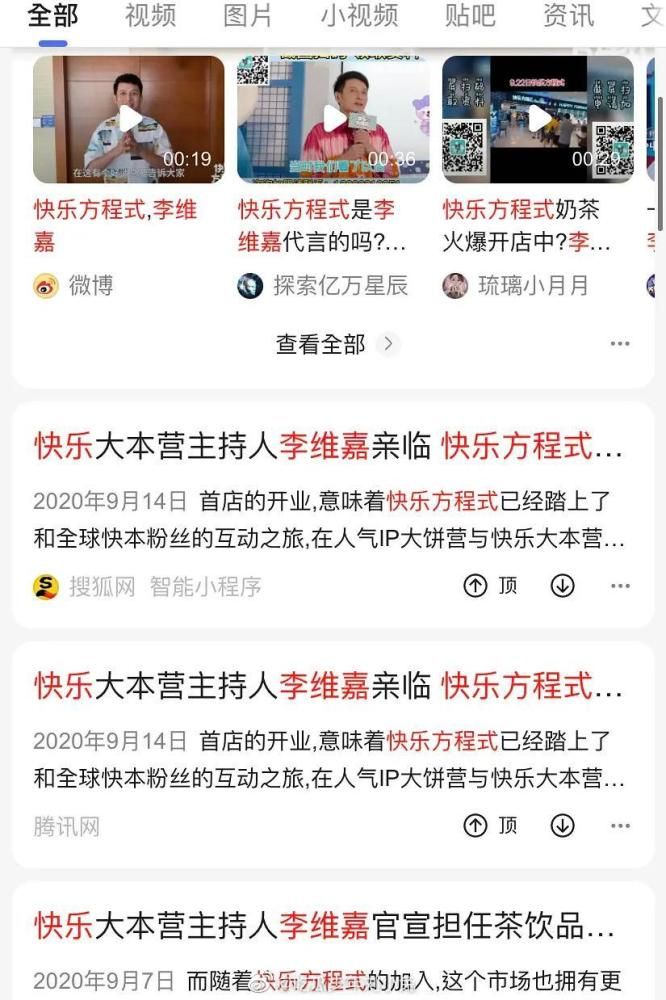666x1000 pixels.
Task: Open the 腾讯网 article about 李维嘉
Action: [328, 685]
